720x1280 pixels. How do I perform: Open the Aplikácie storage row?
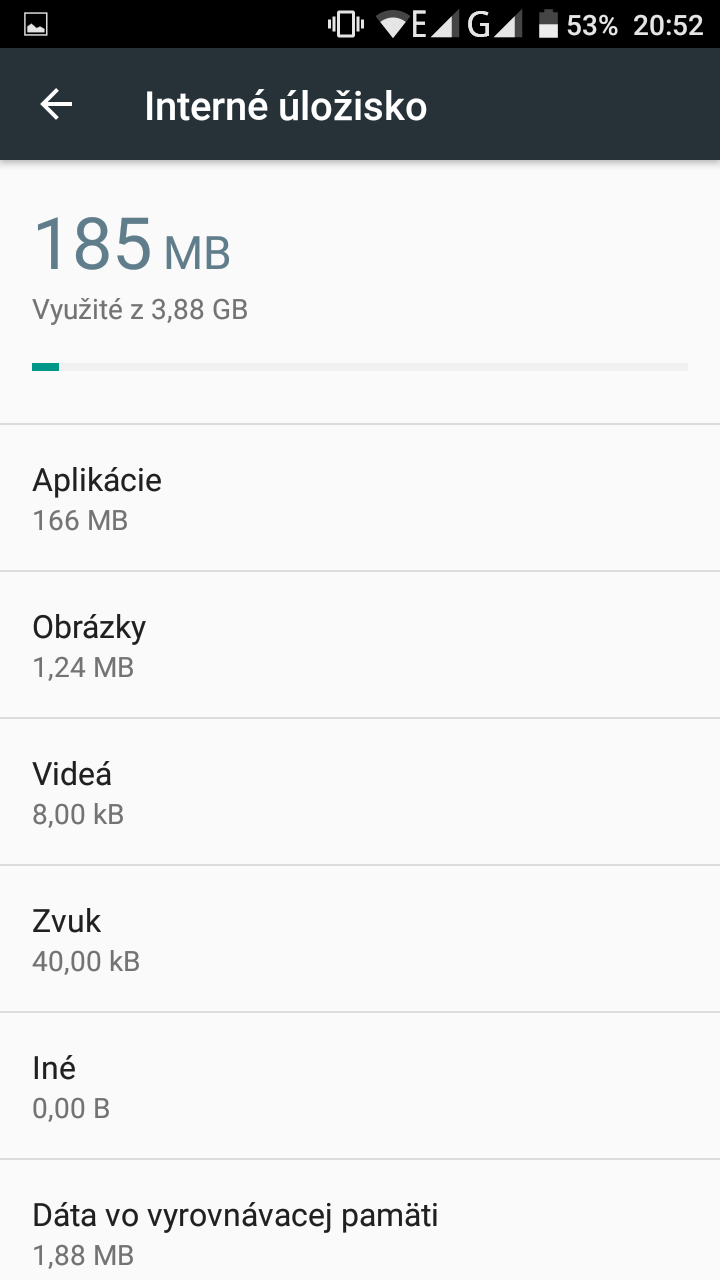[360, 498]
